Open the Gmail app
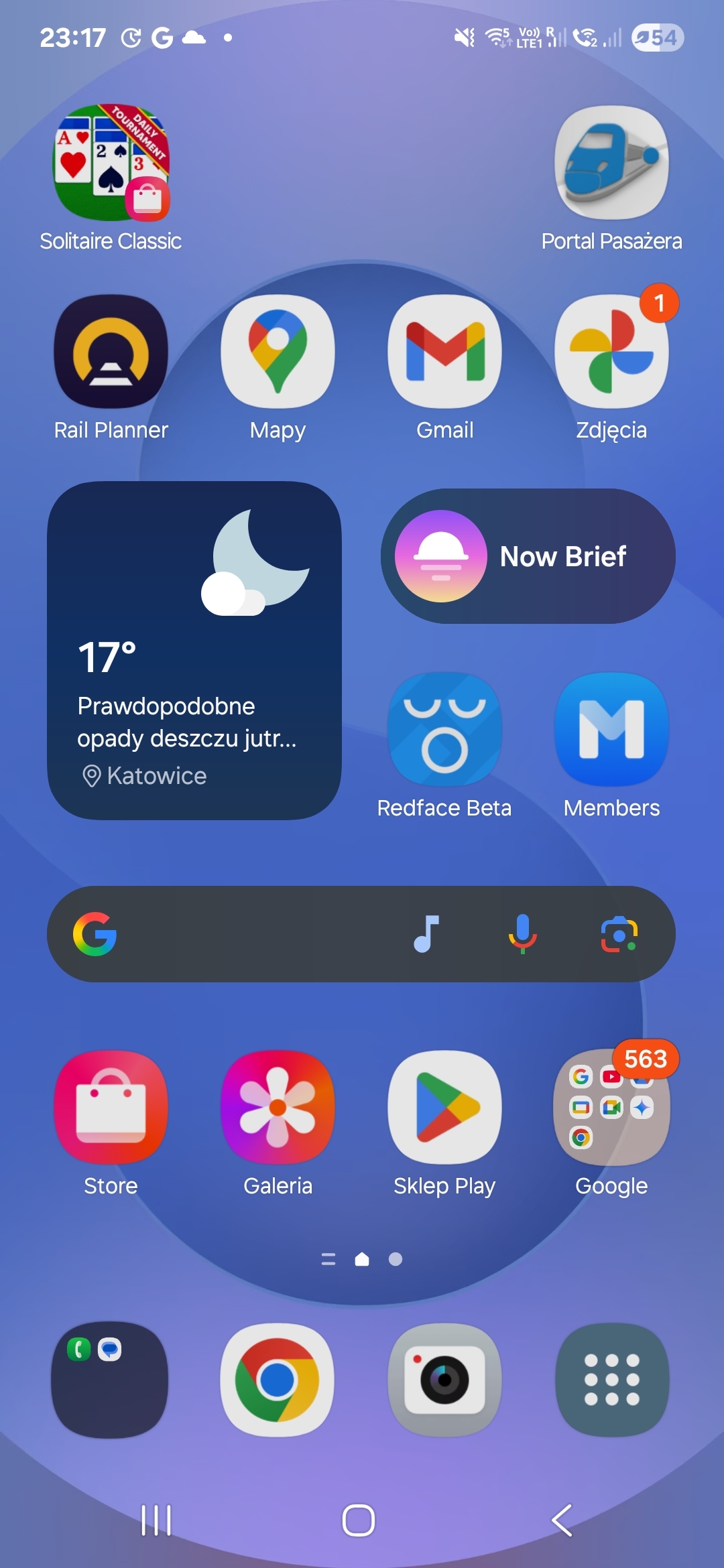Screen dimensions: 724x1568 444,352
